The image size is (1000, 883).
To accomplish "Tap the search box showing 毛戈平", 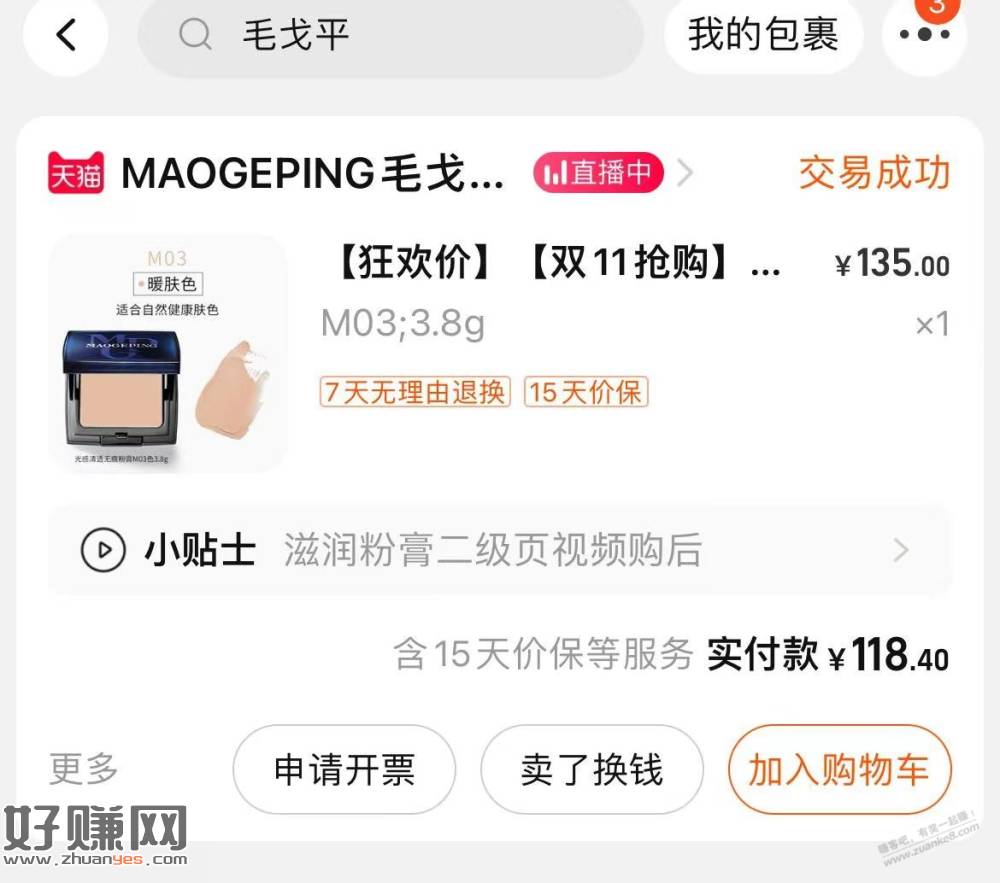I will pos(390,36).
